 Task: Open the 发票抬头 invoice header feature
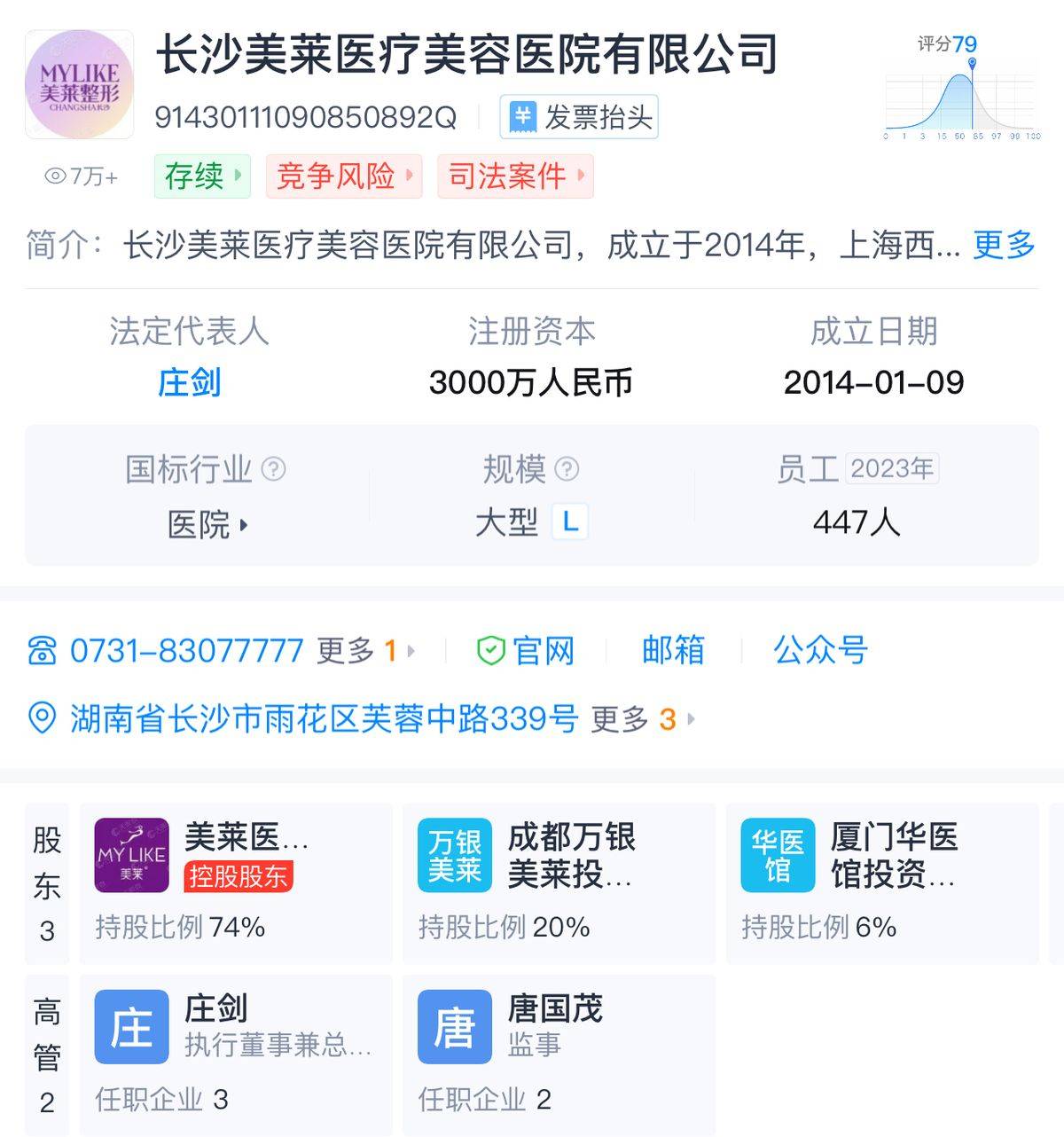pos(581,117)
